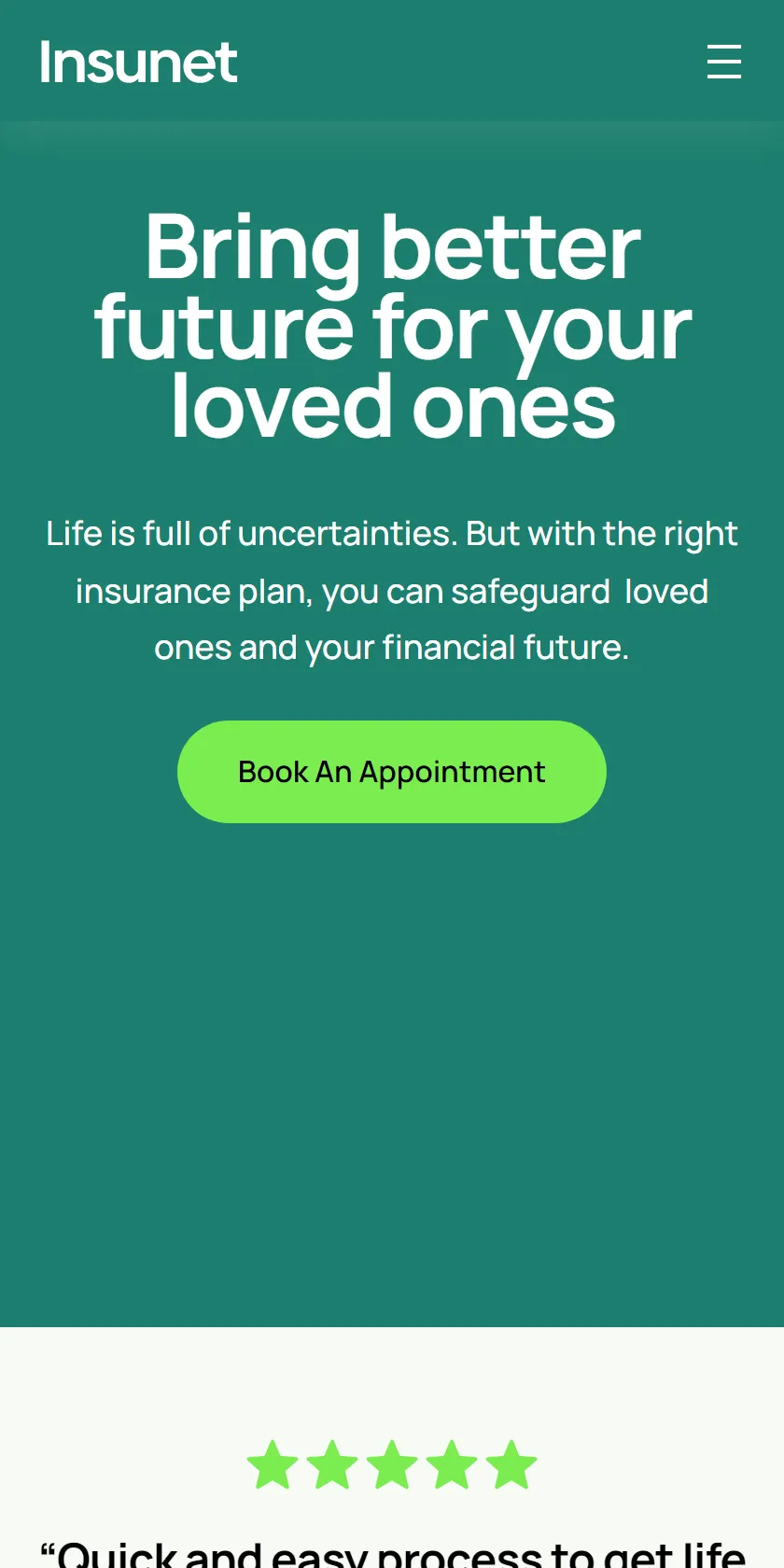Open the hamburger menu
The width and height of the screenshot is (784, 1568).
click(724, 62)
